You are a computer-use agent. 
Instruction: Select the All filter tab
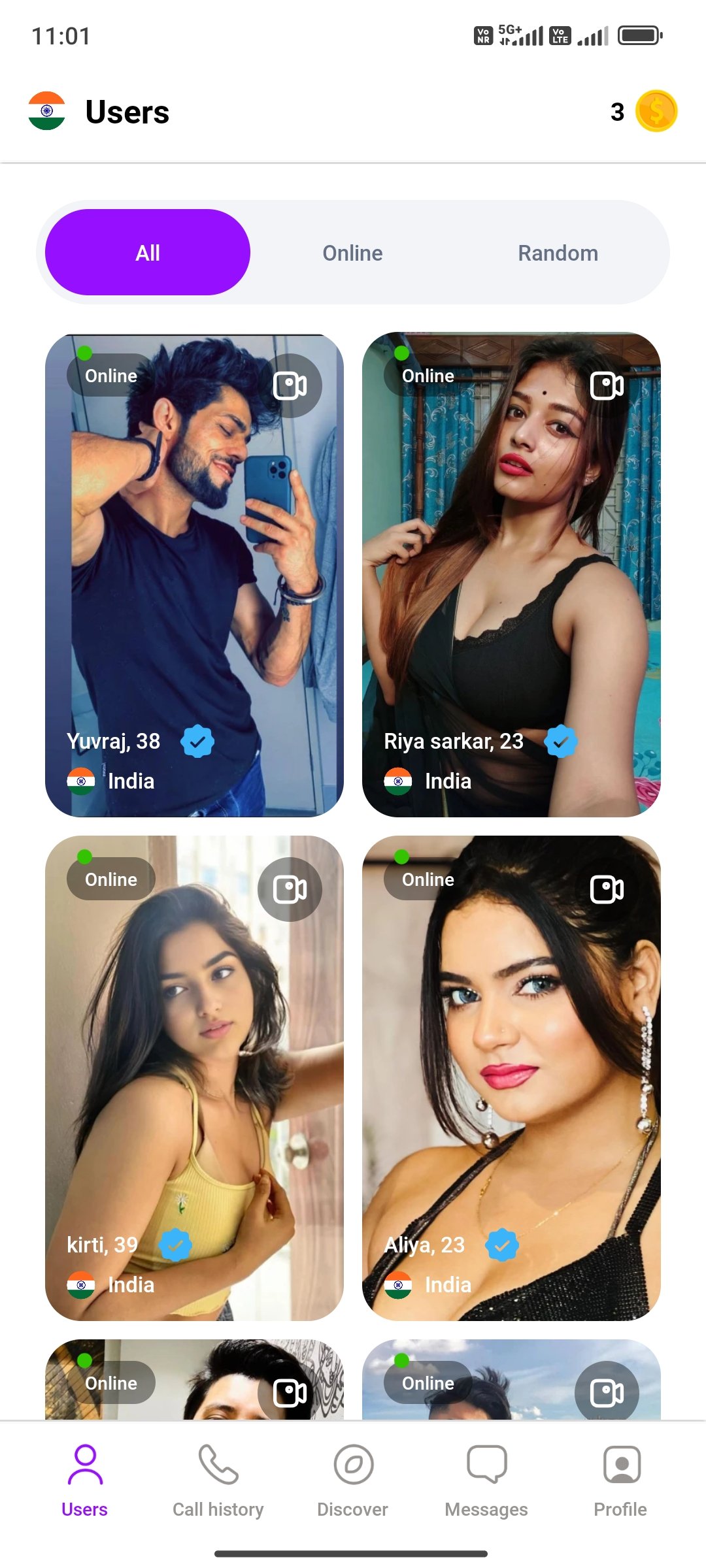click(x=148, y=252)
